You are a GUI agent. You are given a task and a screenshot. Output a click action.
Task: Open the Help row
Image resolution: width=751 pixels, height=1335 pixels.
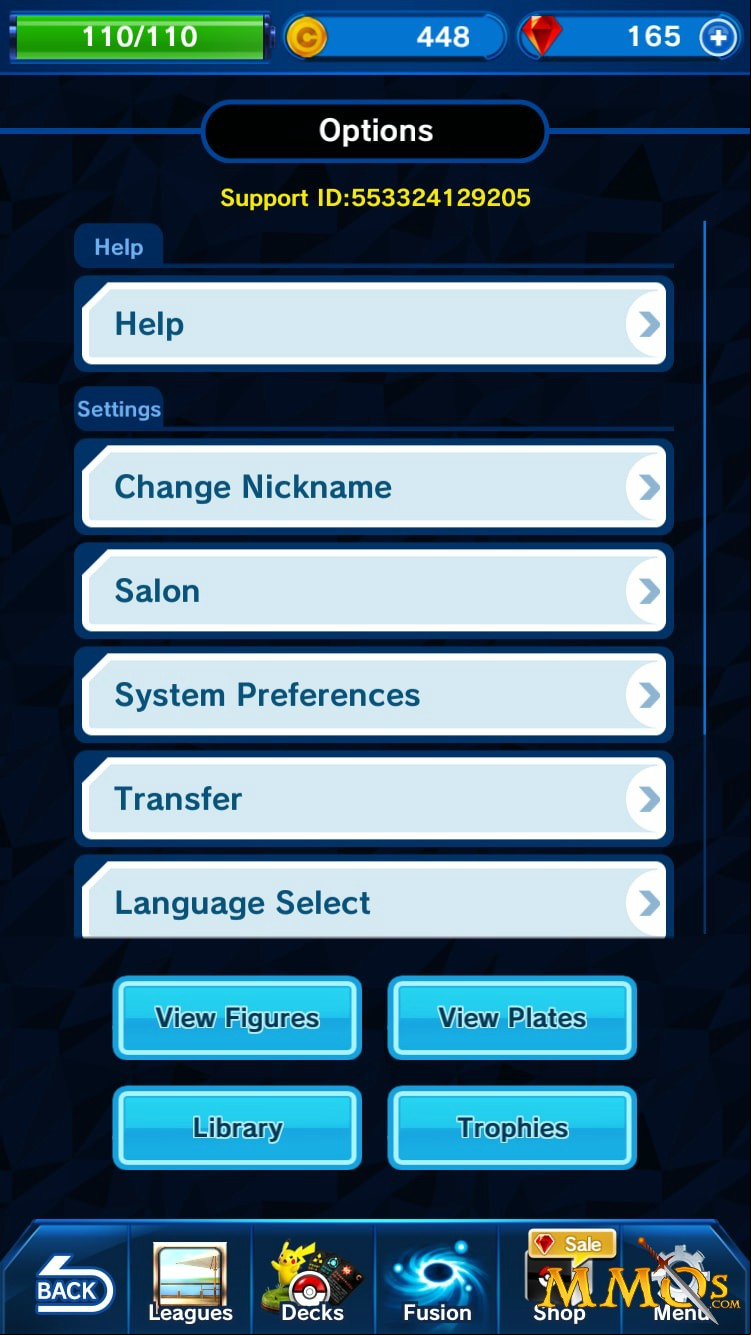pyautogui.click(x=374, y=324)
